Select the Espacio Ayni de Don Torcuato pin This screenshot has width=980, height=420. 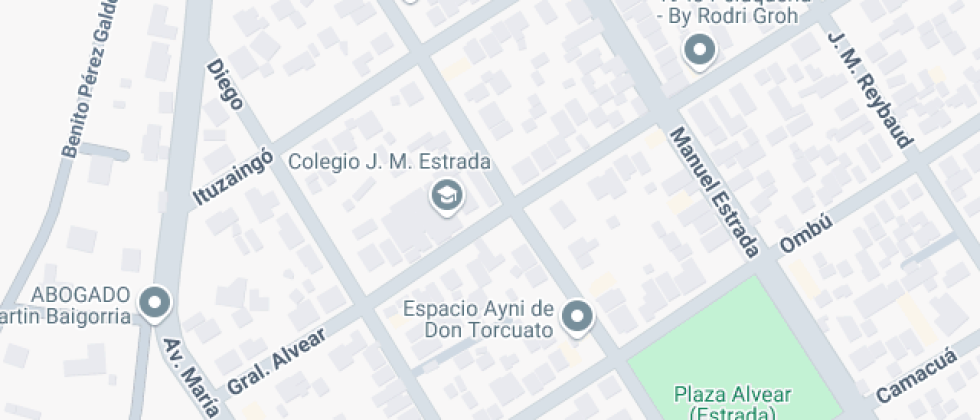(577, 317)
